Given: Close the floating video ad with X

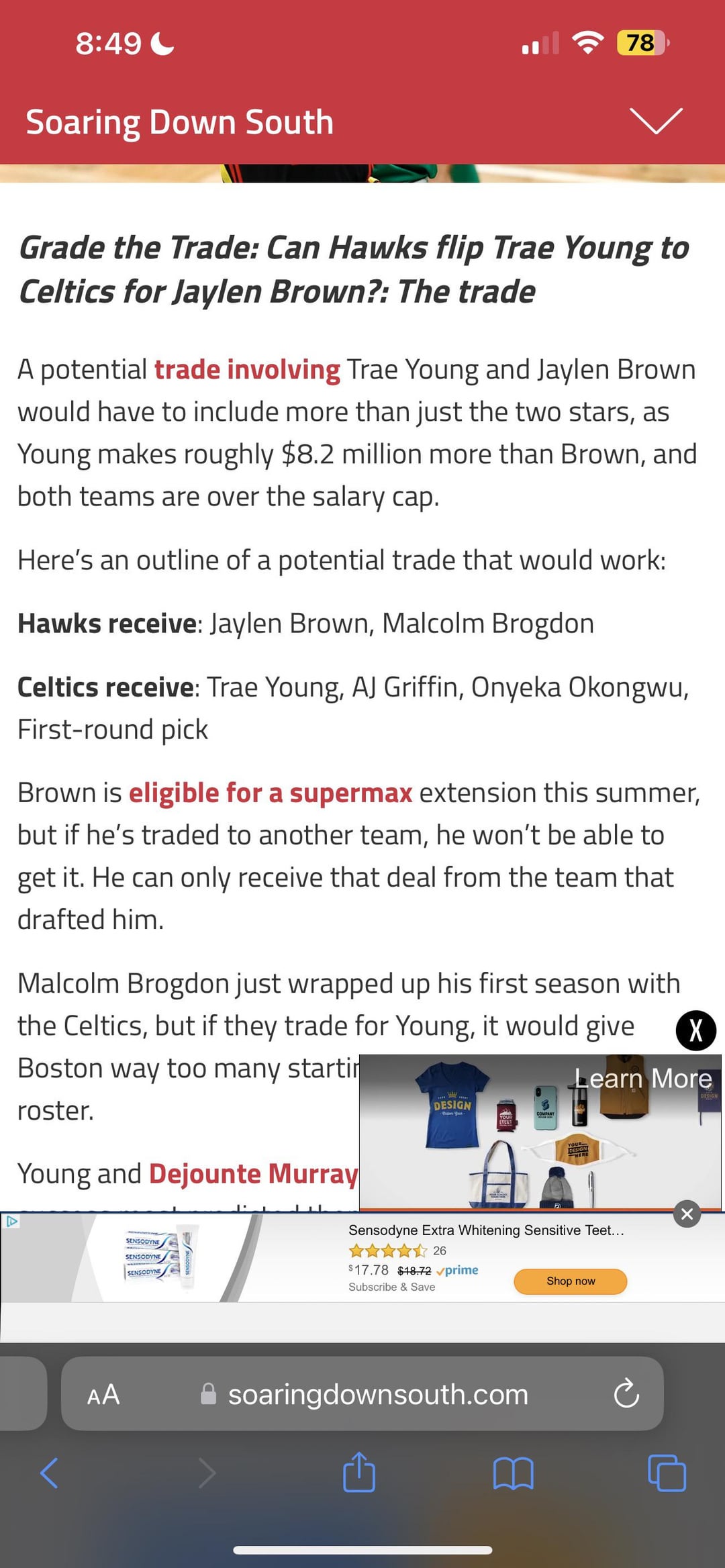Looking at the screenshot, I should point(695,1030).
